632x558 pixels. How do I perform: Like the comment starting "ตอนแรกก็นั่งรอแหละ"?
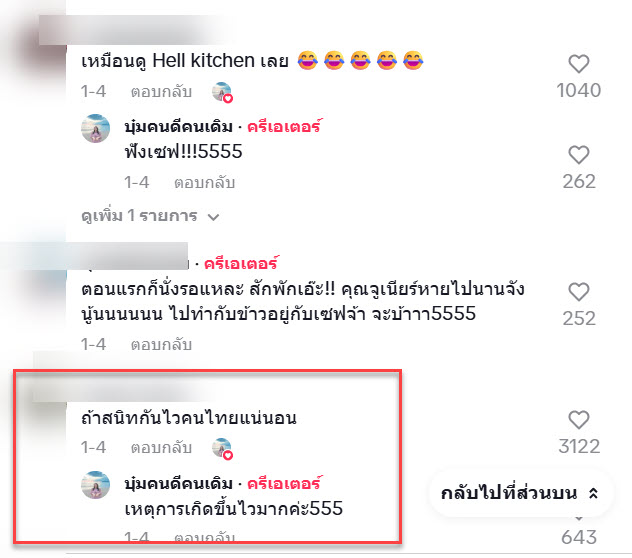coord(578,292)
